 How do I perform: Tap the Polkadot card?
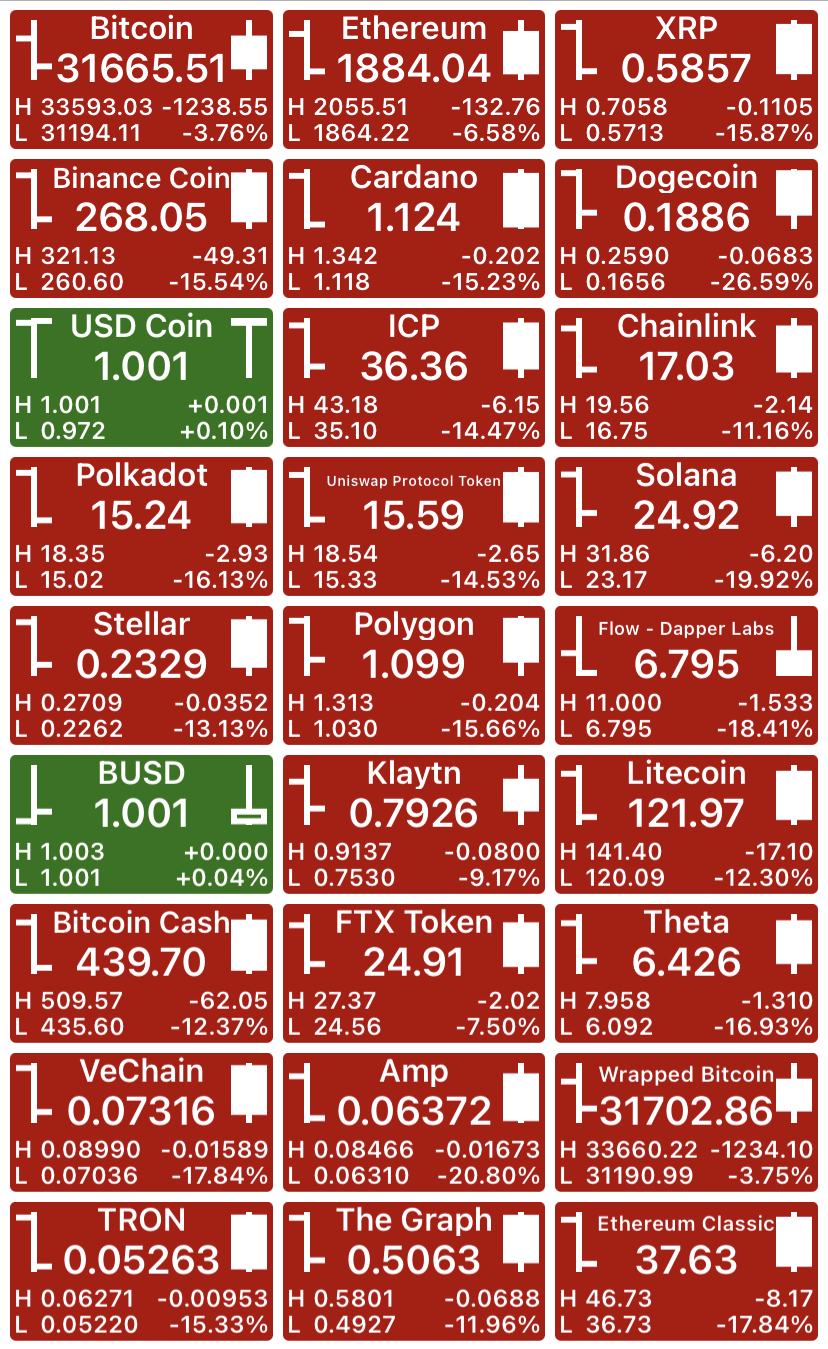tap(141, 527)
